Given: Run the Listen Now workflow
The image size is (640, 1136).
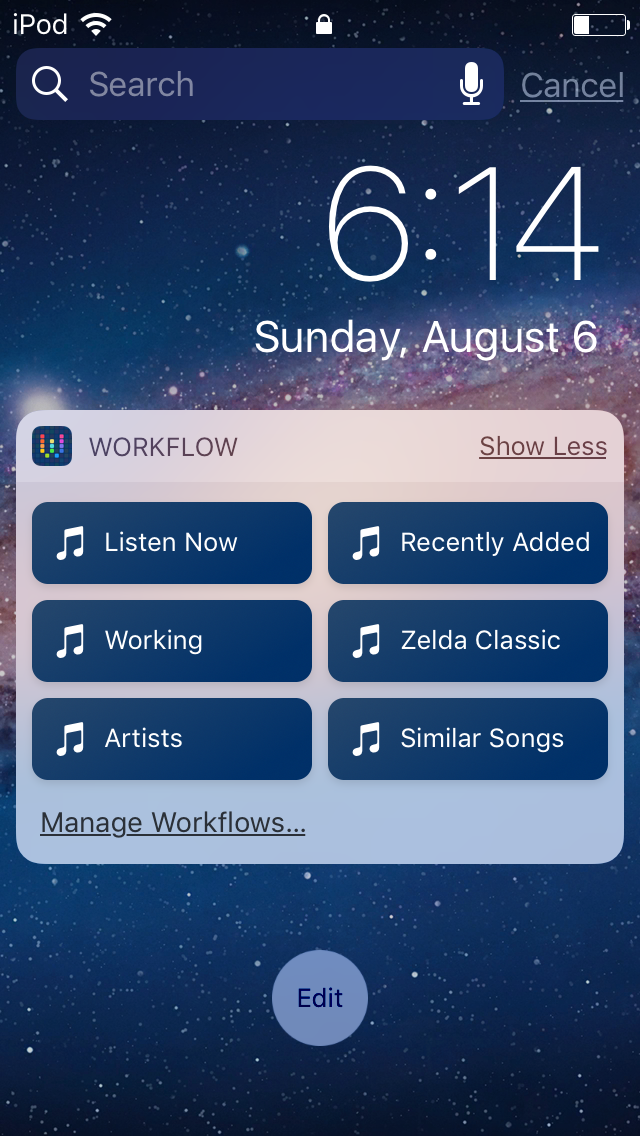Looking at the screenshot, I should [x=172, y=543].
